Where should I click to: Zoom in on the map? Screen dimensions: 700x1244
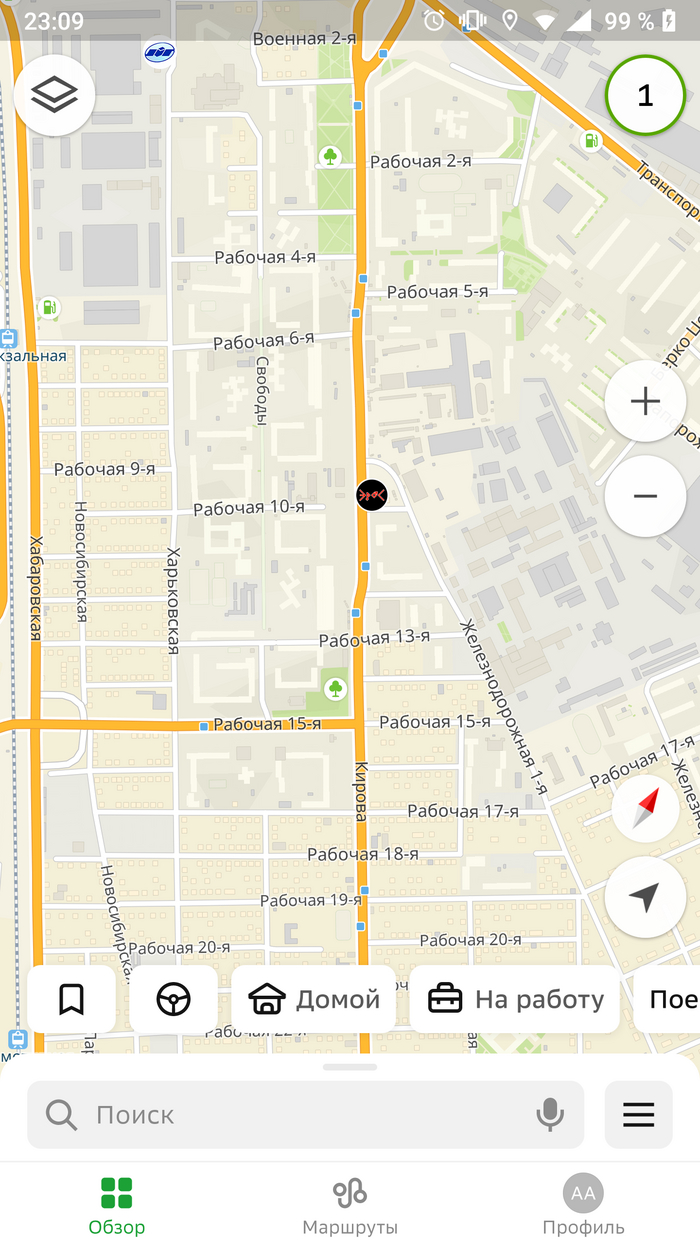point(645,402)
